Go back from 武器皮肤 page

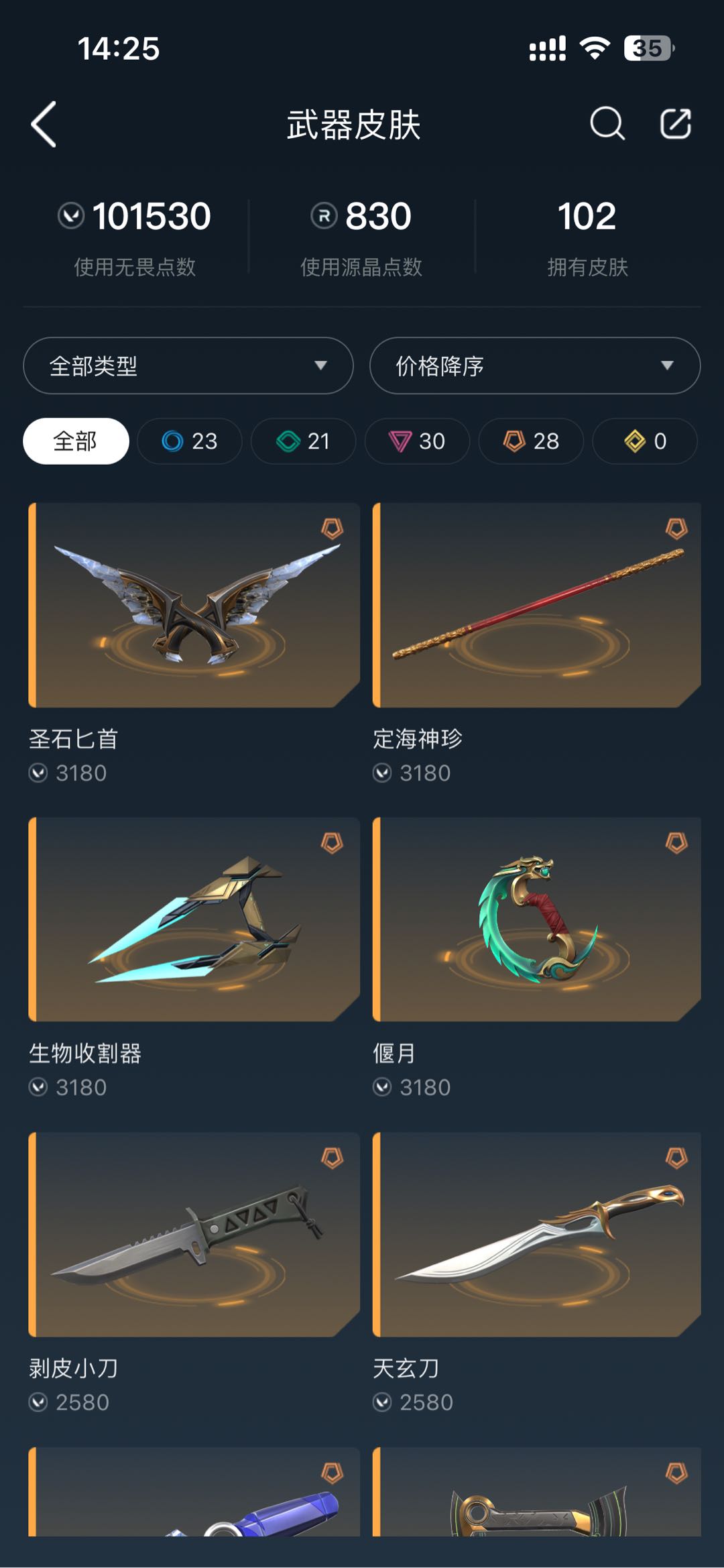coord(44,125)
